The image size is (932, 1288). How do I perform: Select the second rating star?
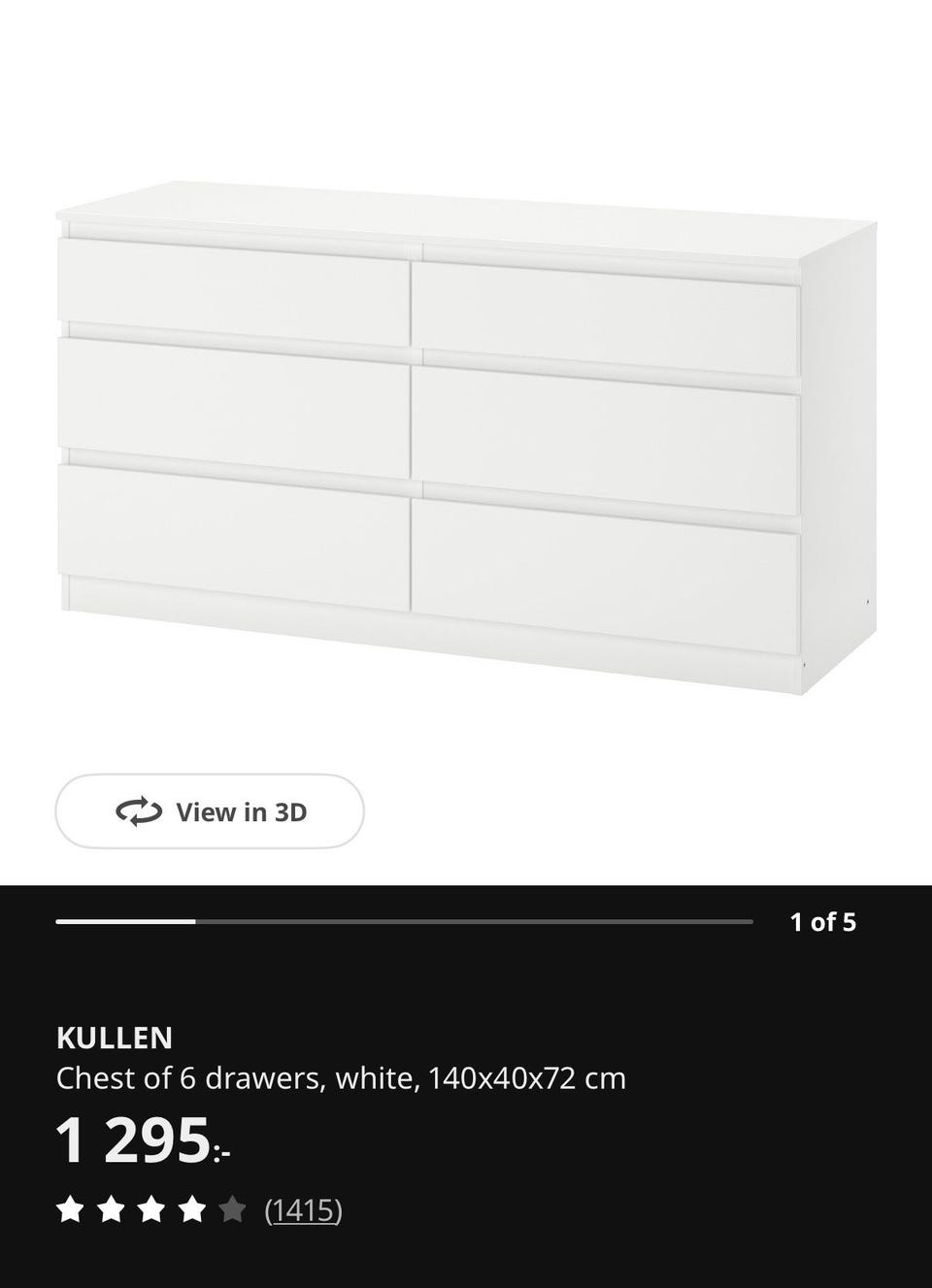[x=112, y=1209]
